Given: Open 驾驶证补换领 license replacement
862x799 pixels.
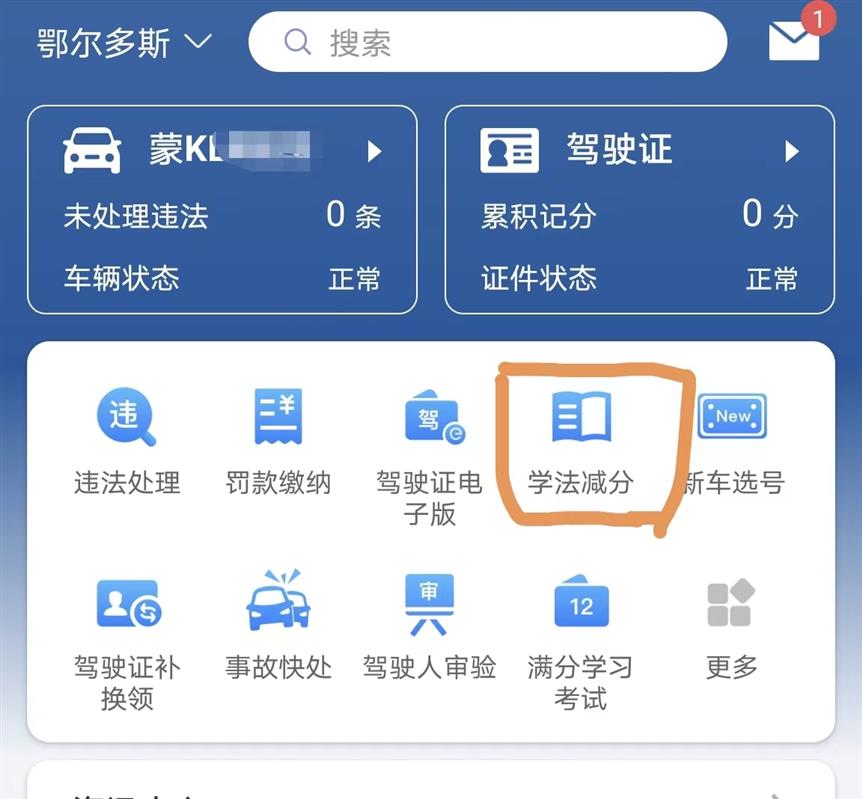Looking at the screenshot, I should coord(126,640).
